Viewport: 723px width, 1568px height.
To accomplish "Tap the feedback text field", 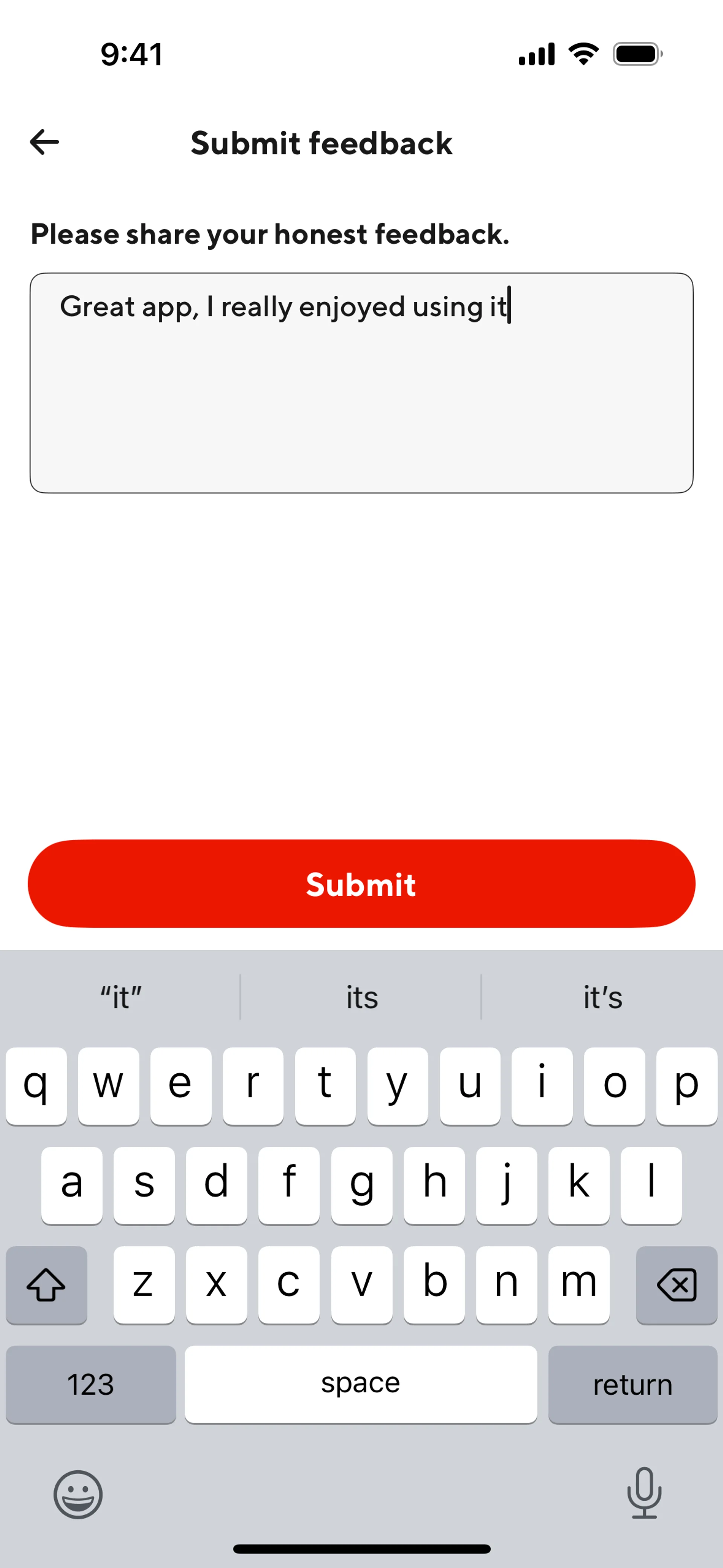I will [361, 383].
